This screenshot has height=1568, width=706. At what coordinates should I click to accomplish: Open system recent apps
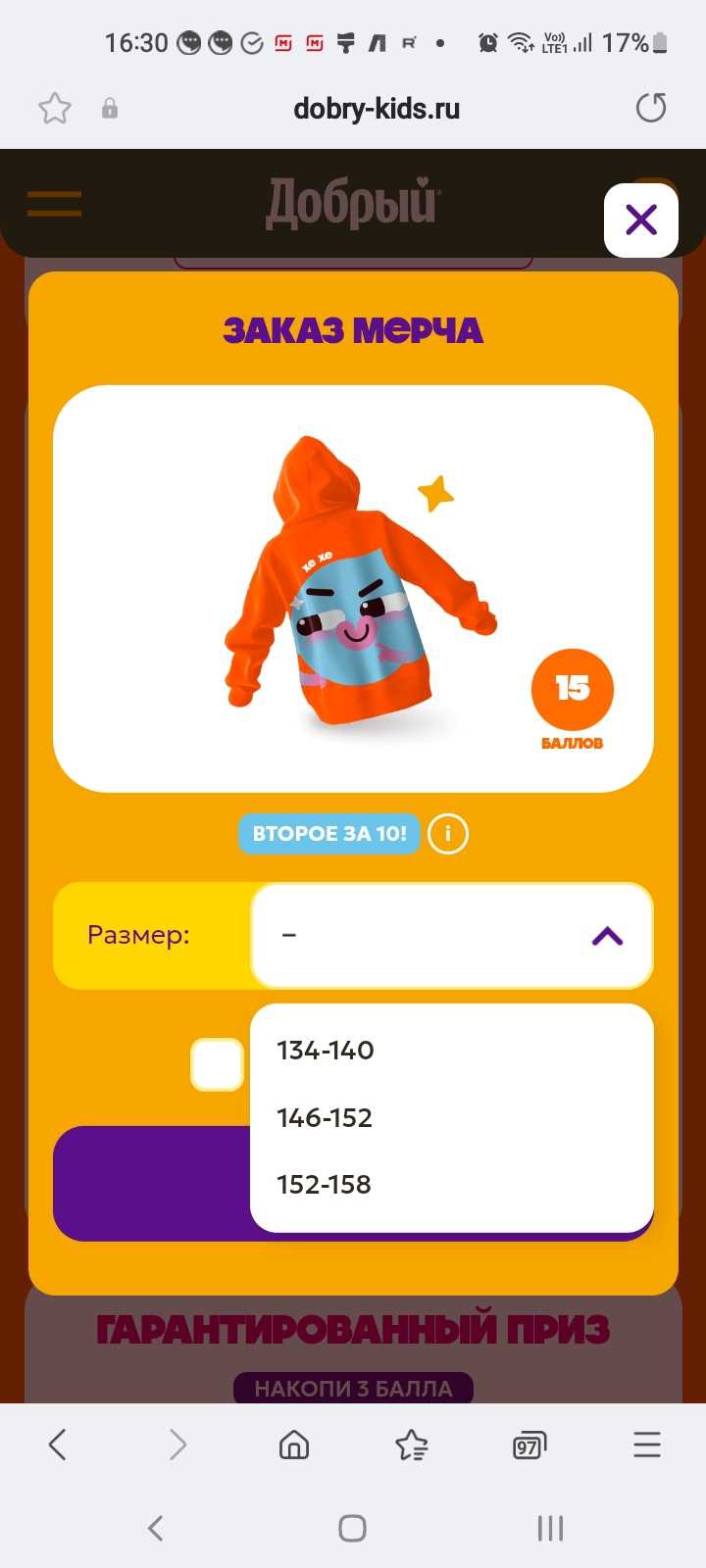pos(550,1528)
